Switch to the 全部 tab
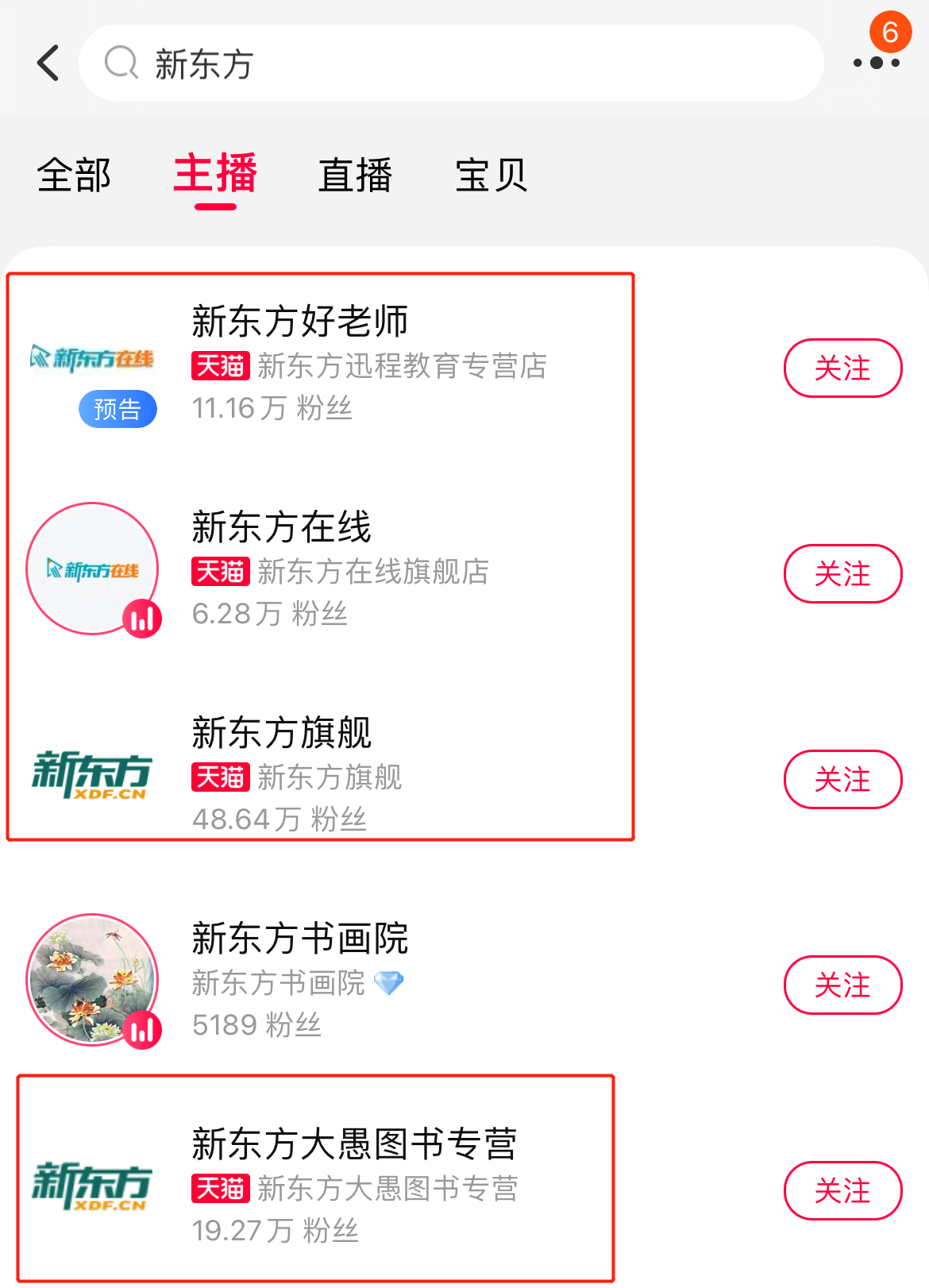929x1288 pixels. [74, 175]
